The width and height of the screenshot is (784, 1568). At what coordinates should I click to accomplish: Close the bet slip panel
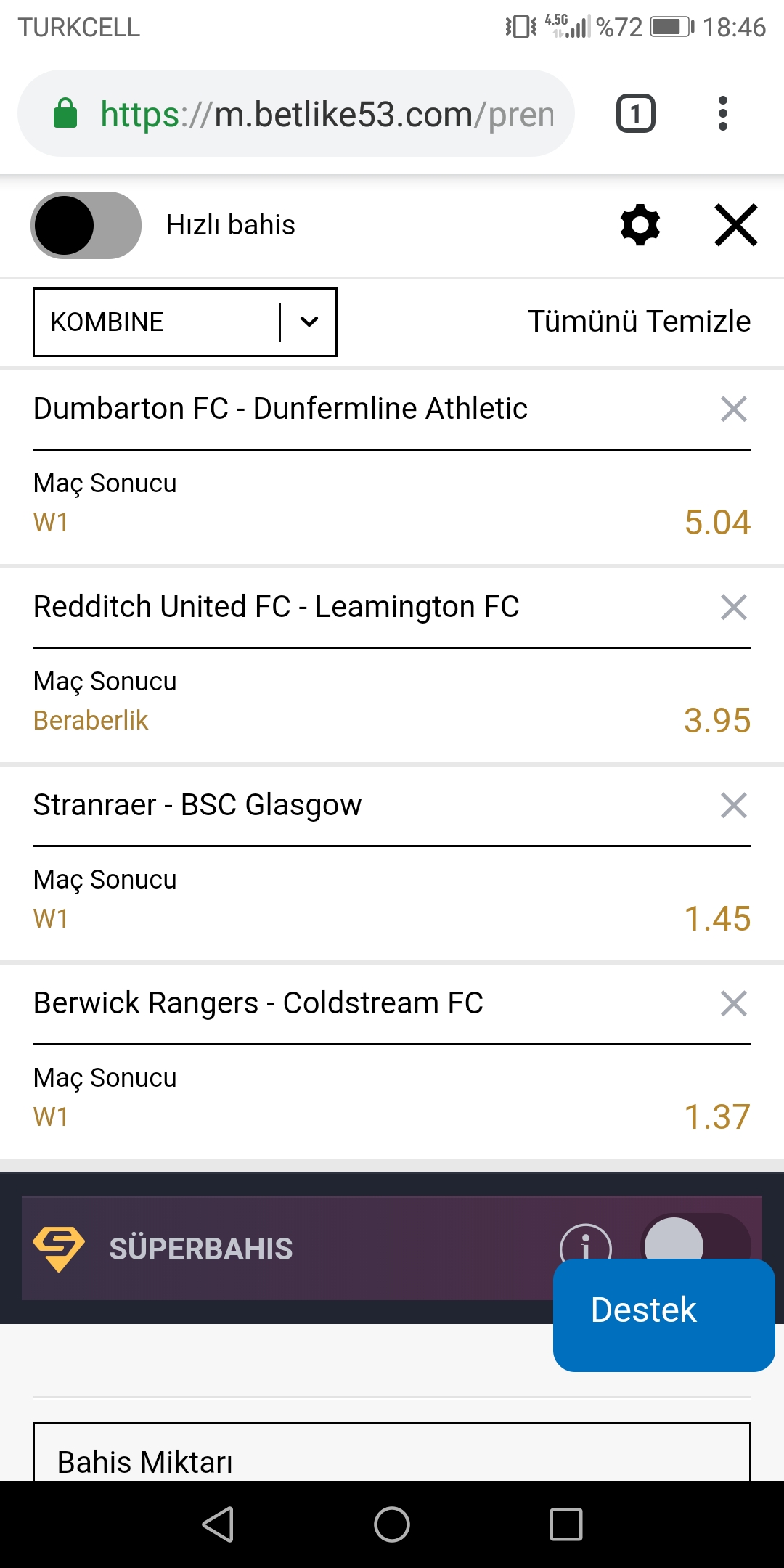pos(736,225)
